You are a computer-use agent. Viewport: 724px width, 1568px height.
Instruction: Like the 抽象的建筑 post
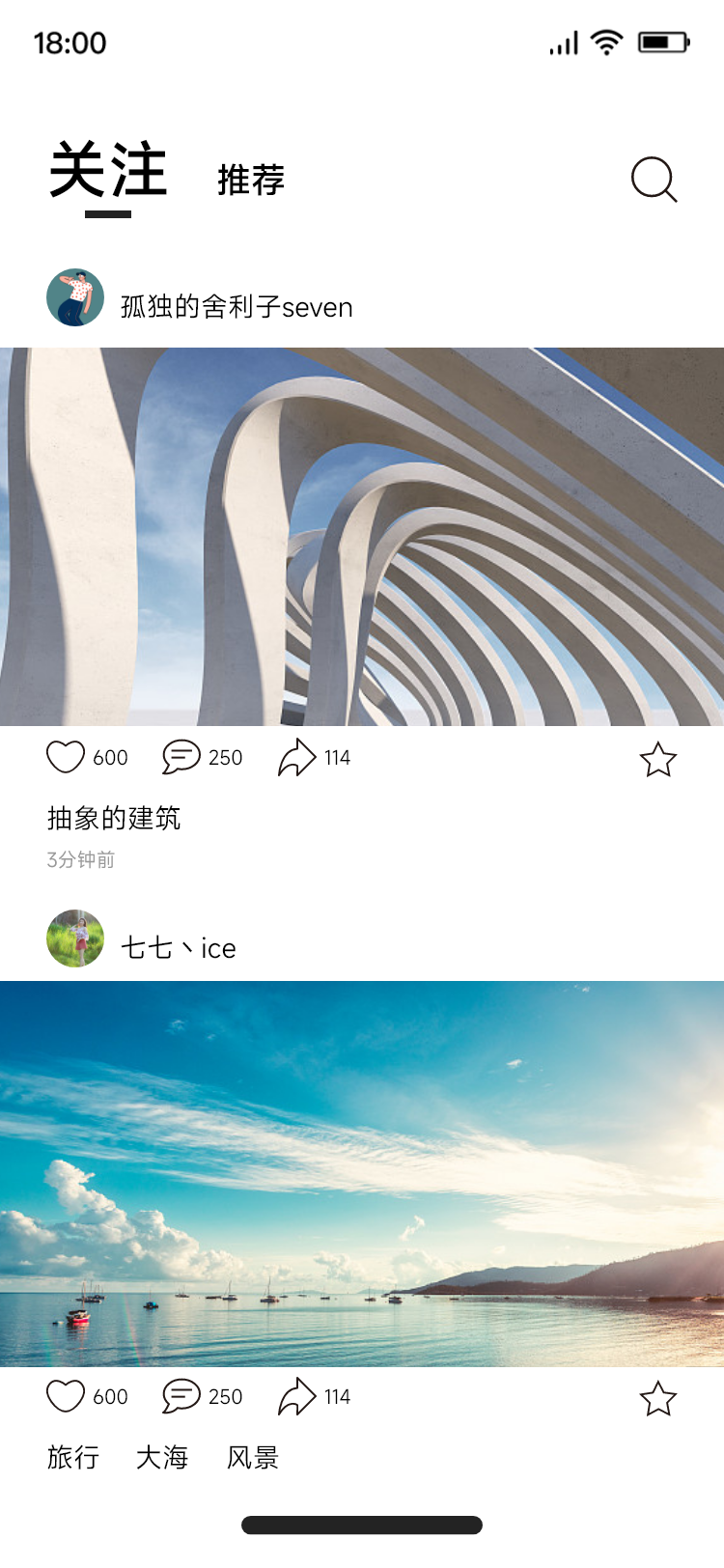pos(66,758)
